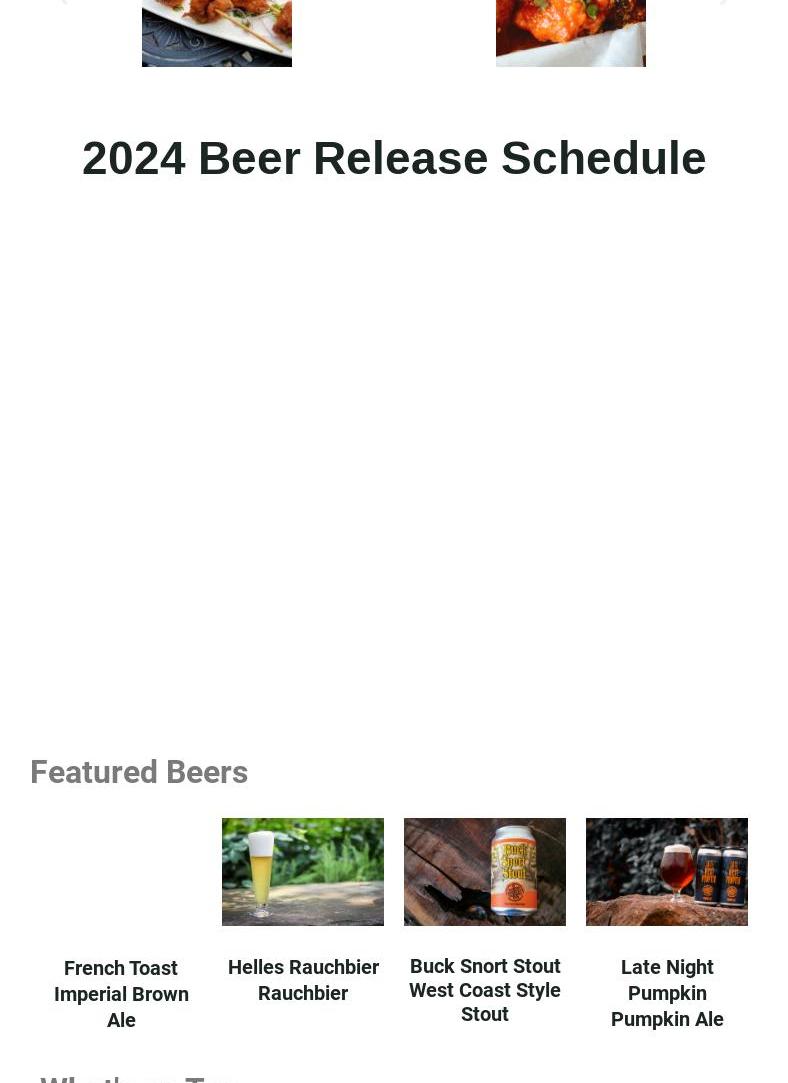Open the Buck Snort Stout beer card
The image size is (788, 1083).
click(x=485, y=872)
